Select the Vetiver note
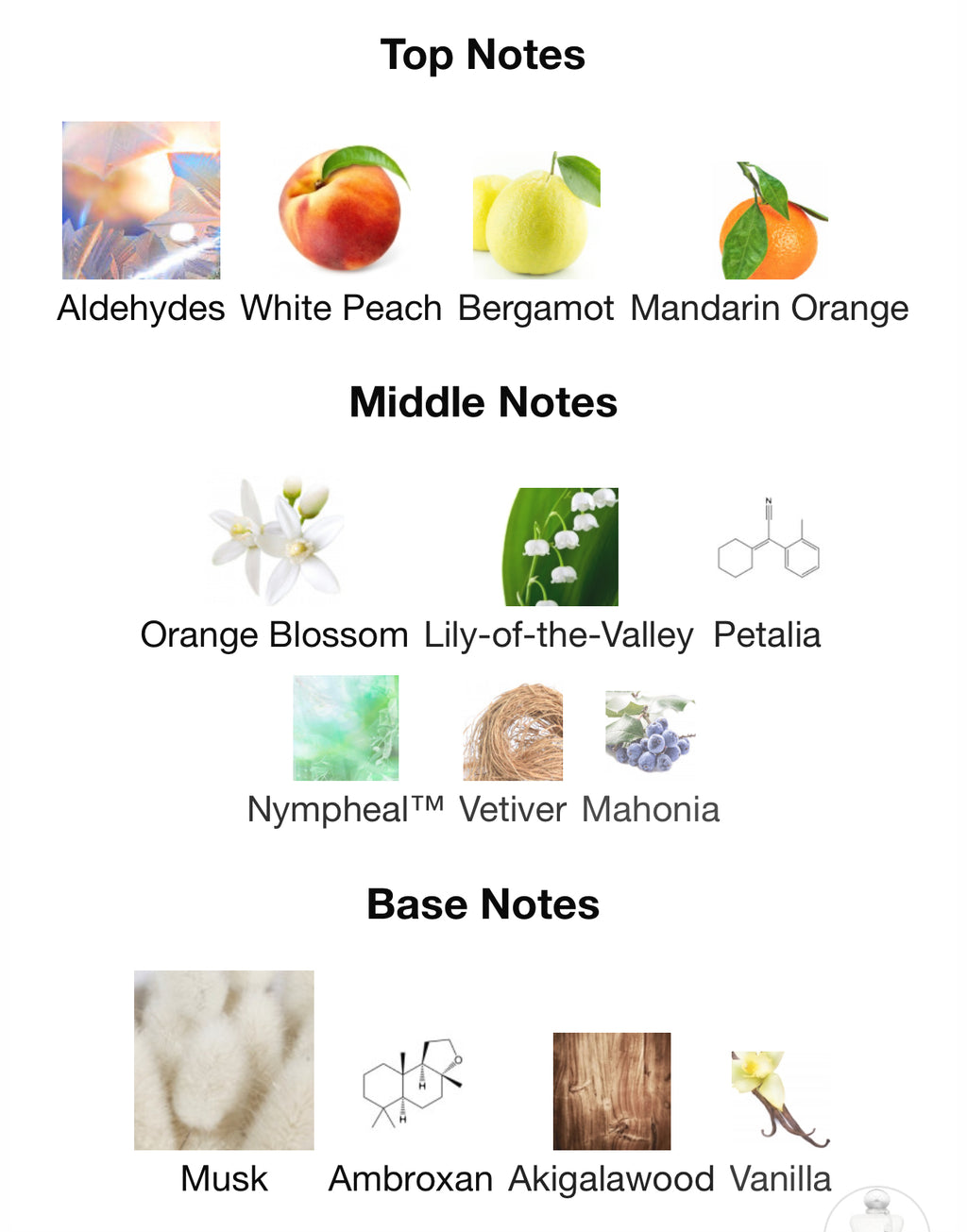Image resolution: width=967 pixels, height=1232 pixels. (x=513, y=732)
